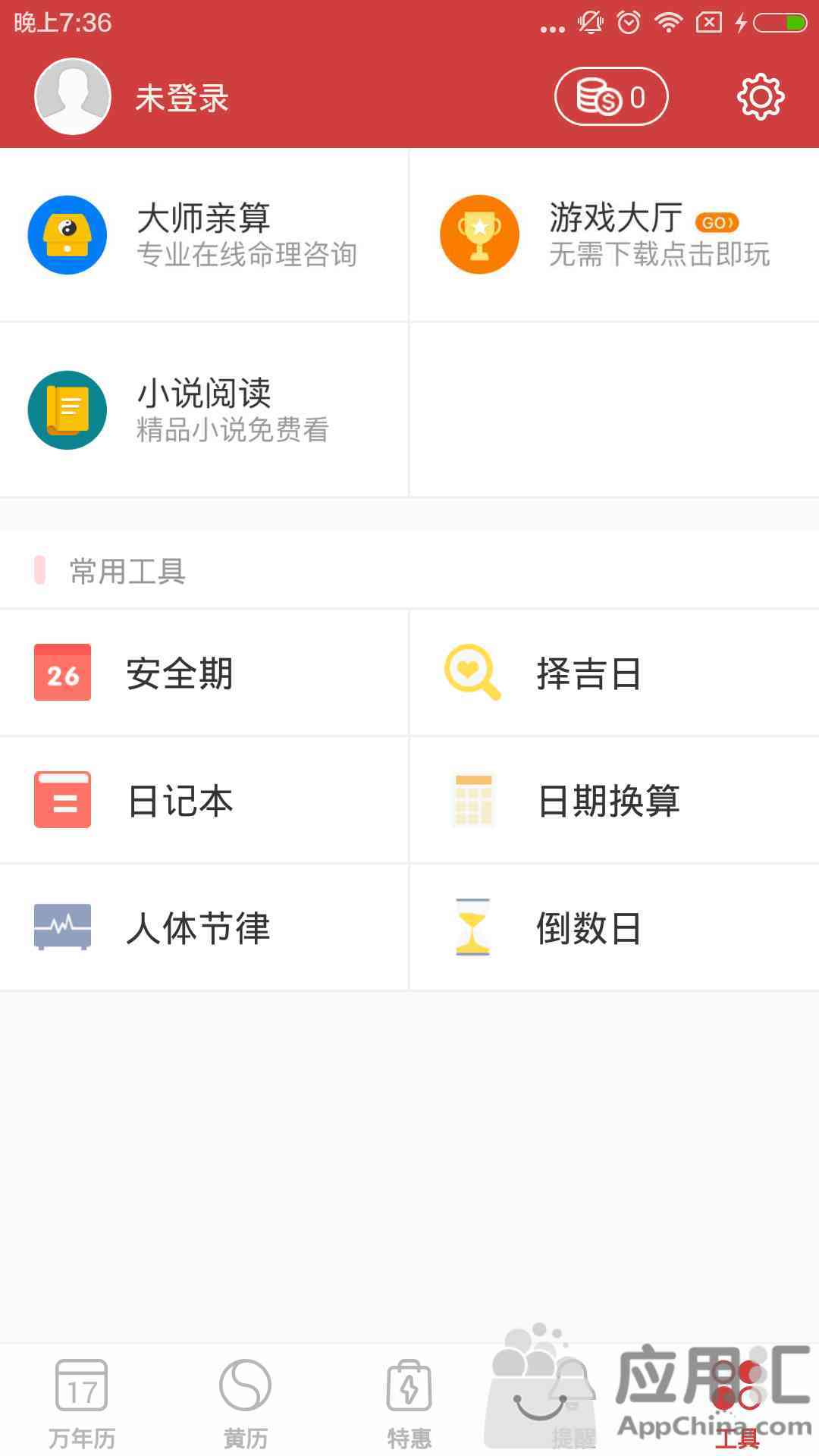819x1456 pixels.
Task: Tap the 未登录 avatar to log in
Action: [x=73, y=97]
